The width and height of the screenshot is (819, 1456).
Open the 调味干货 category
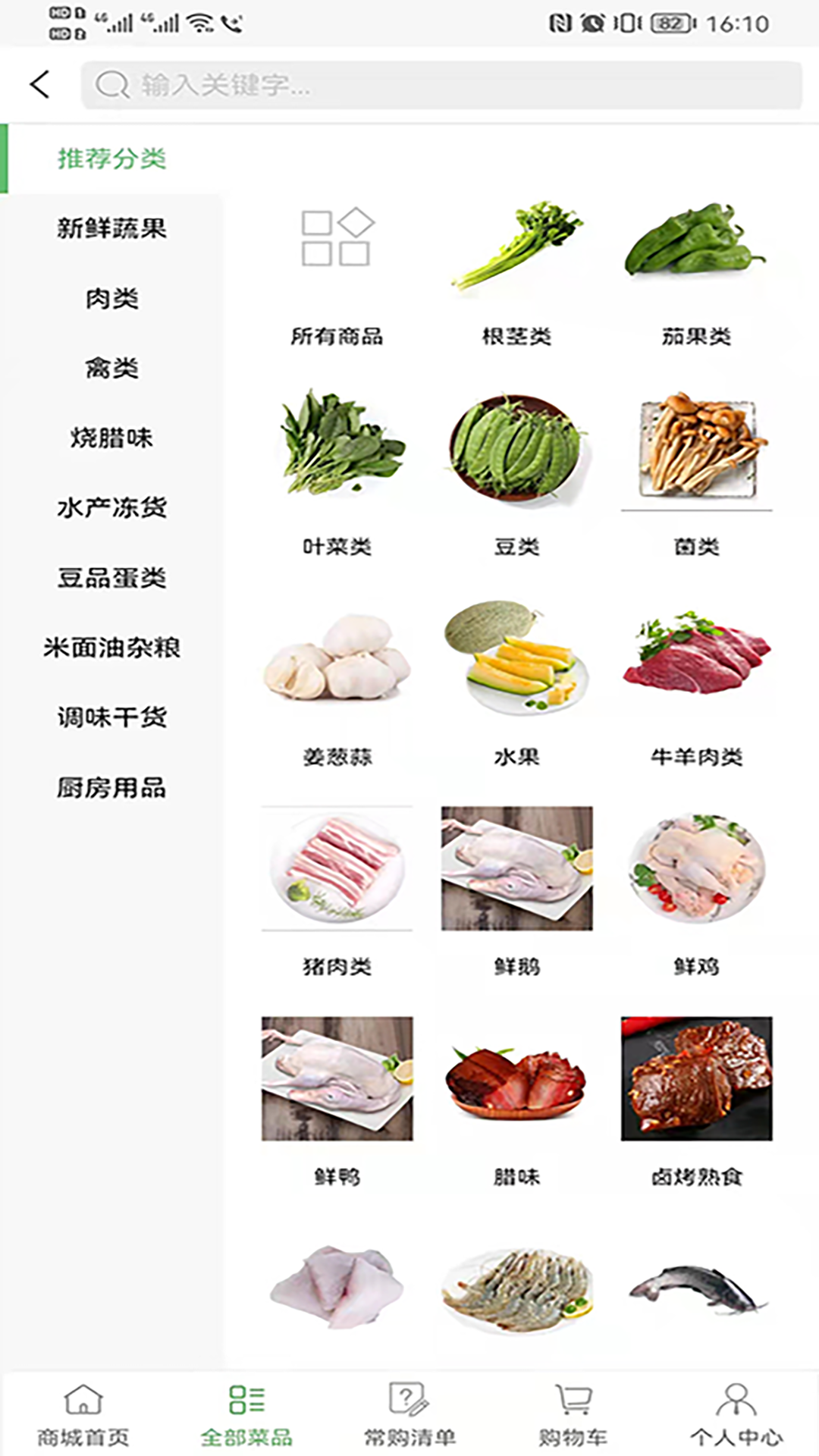[111, 717]
